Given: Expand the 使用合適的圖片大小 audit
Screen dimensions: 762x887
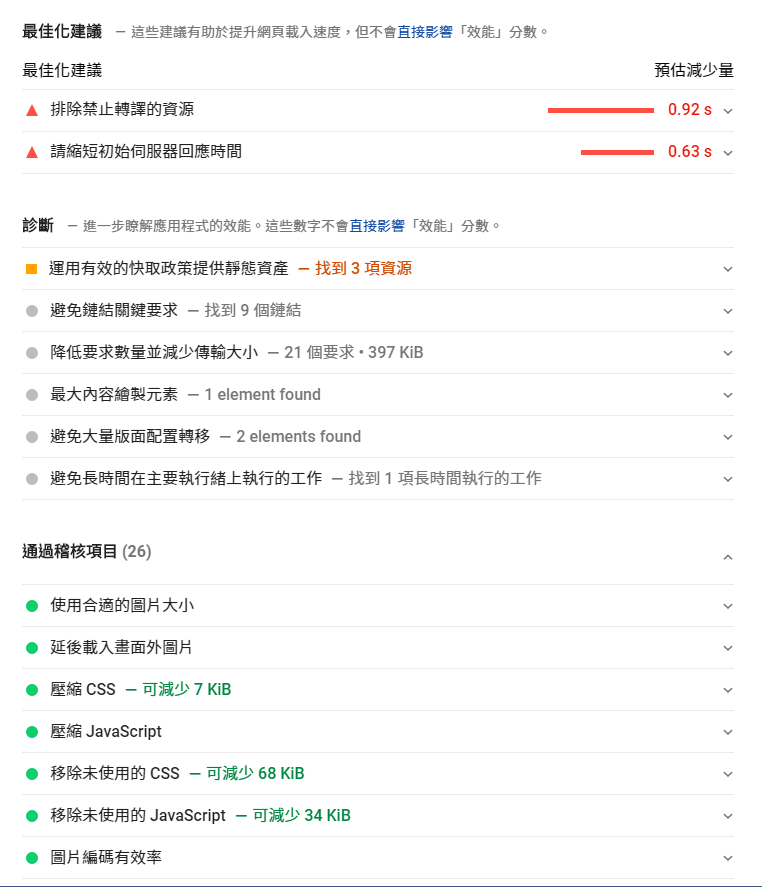Looking at the screenshot, I should [728, 606].
